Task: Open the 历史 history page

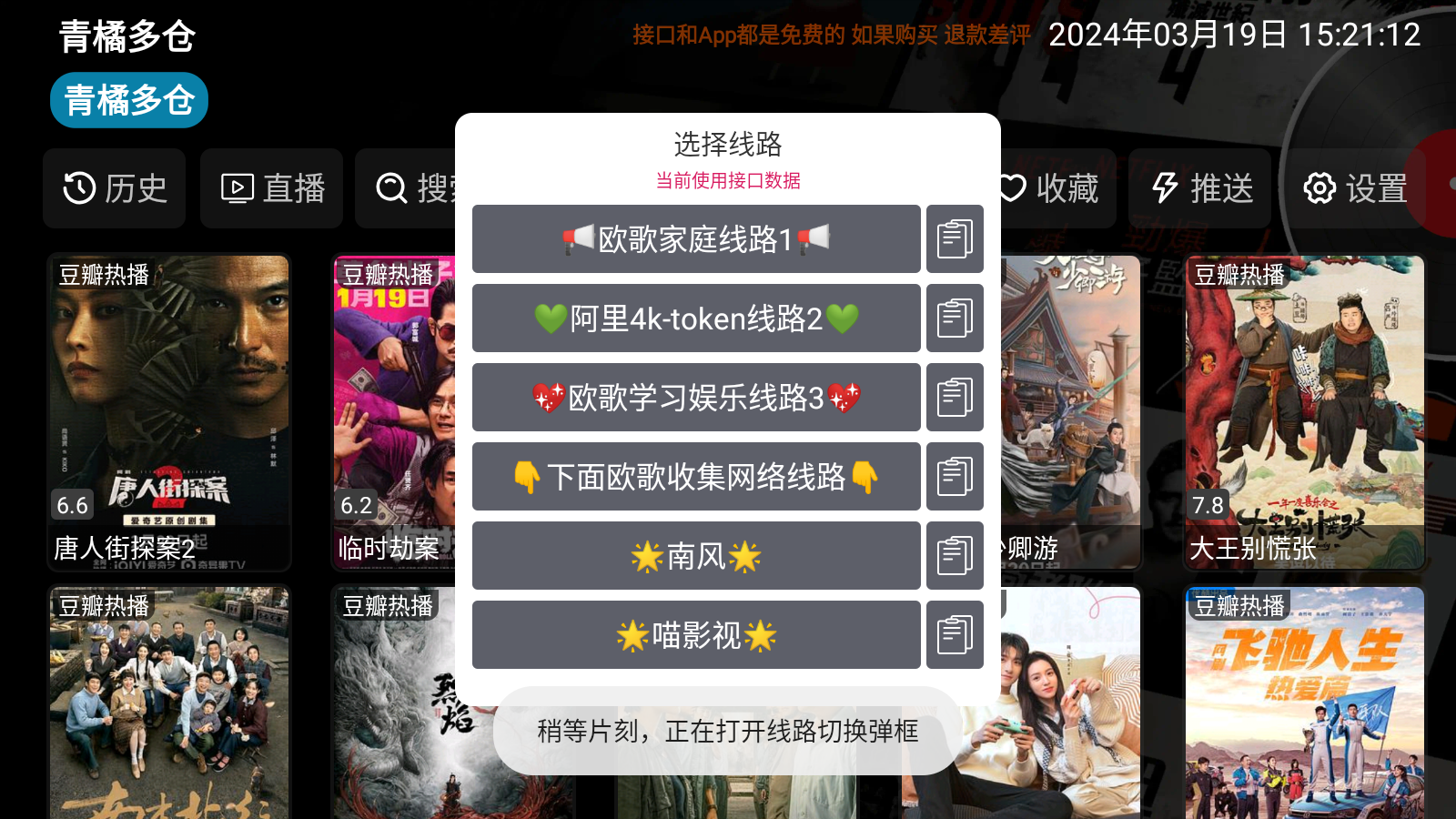Action: [x=115, y=188]
